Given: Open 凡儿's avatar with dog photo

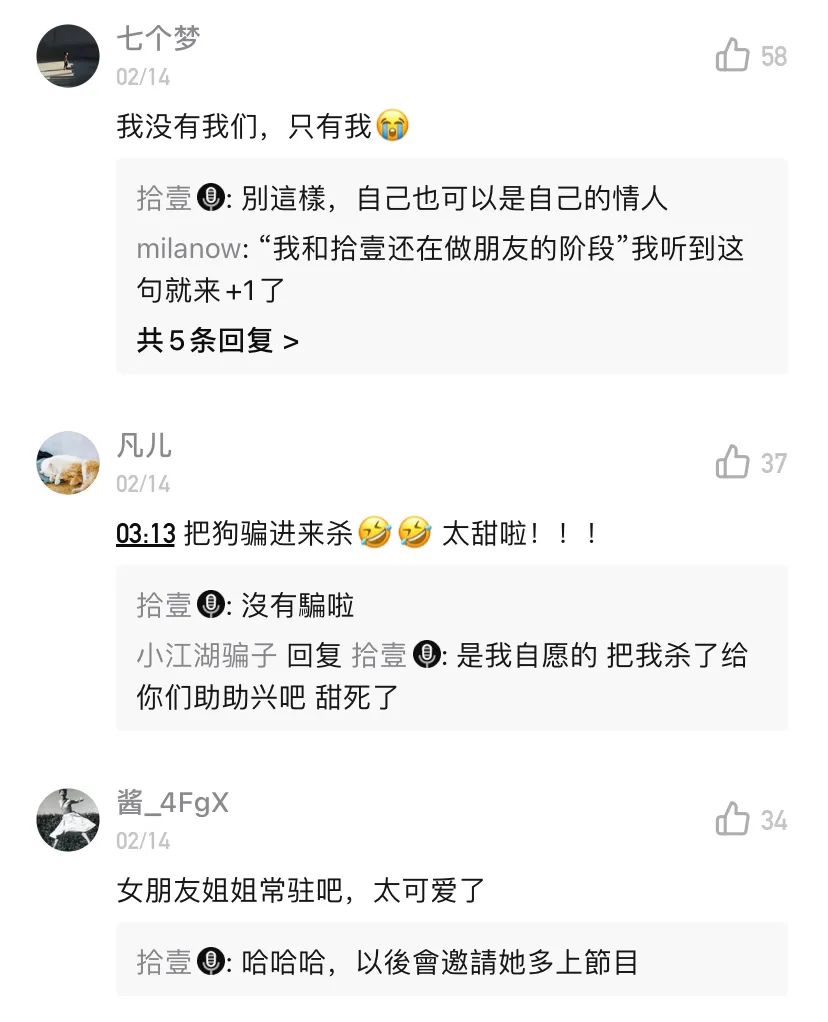Looking at the screenshot, I should [x=68, y=463].
